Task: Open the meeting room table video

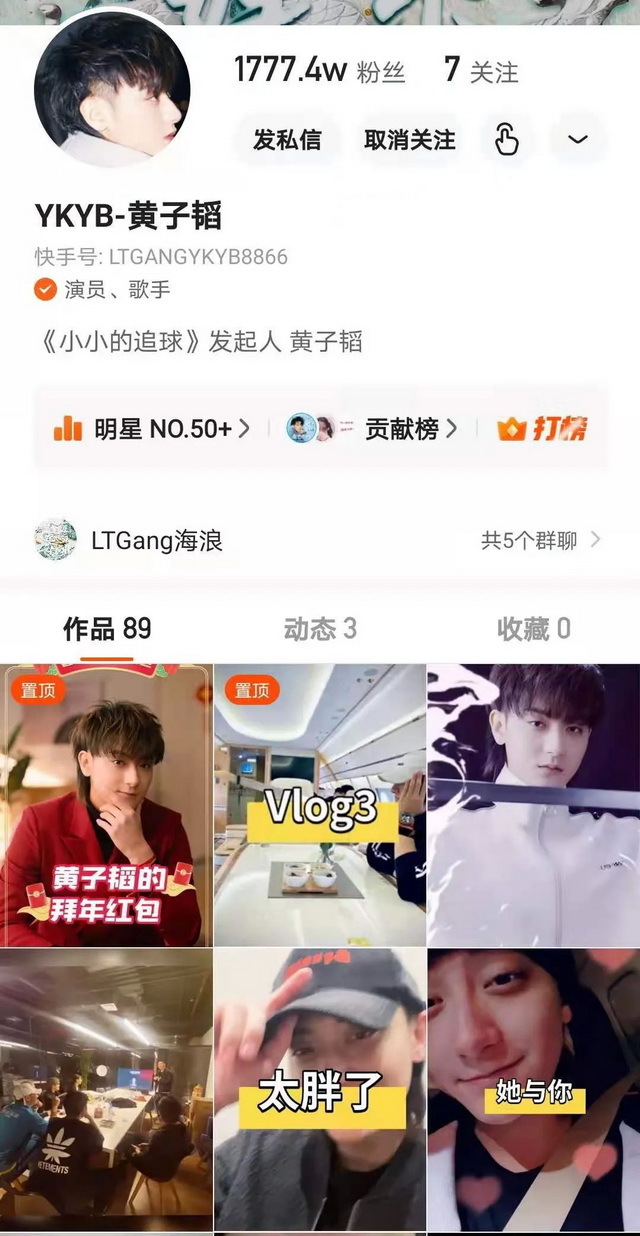Action: [x=106, y=1090]
